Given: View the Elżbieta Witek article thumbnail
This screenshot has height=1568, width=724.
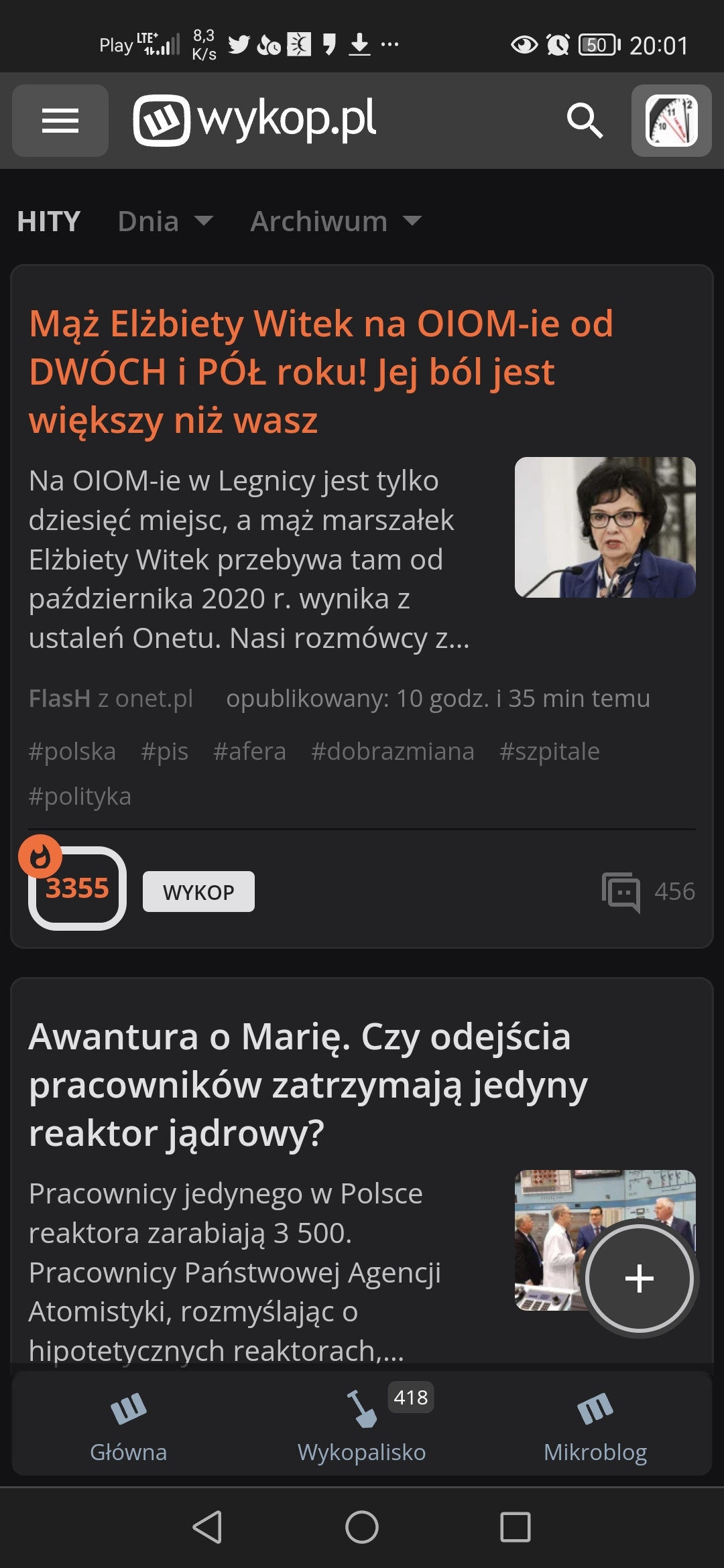Looking at the screenshot, I should (605, 527).
